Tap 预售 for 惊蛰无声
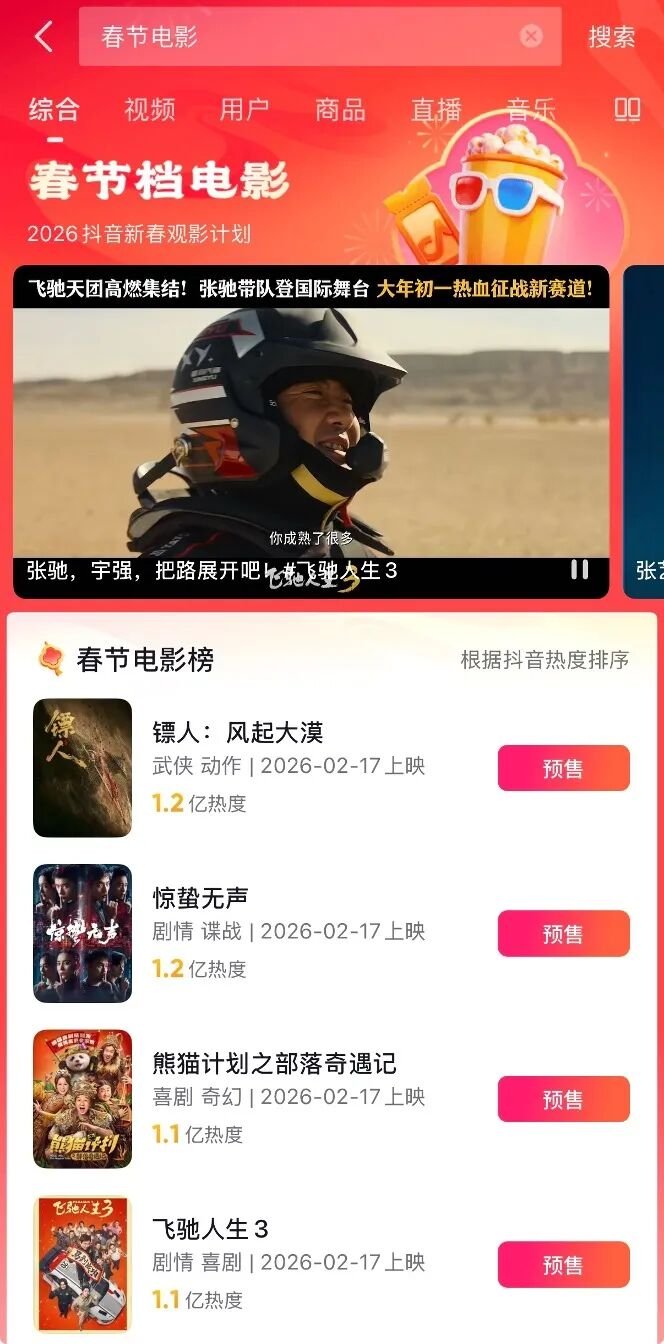Image resolution: width=664 pixels, height=1344 pixels. point(563,933)
